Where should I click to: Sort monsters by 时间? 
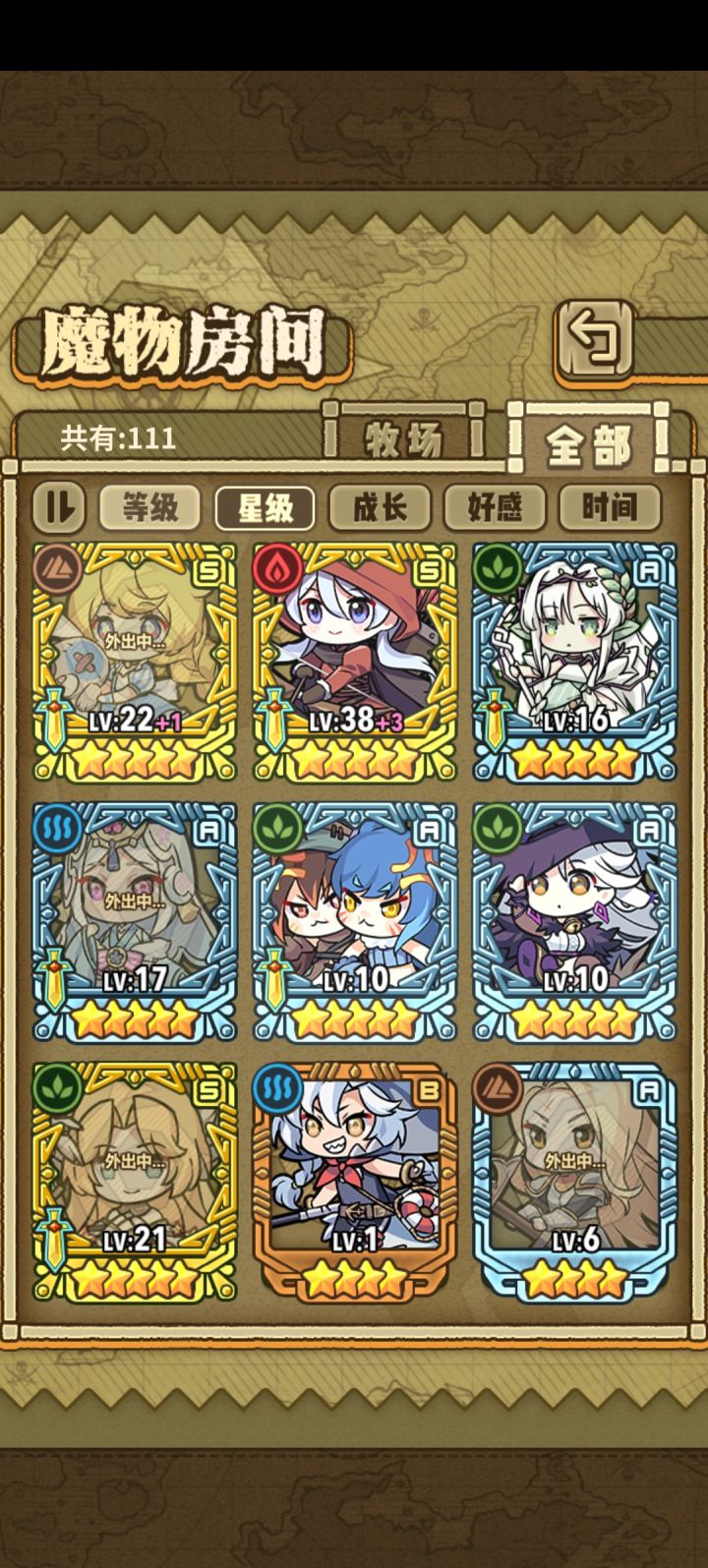pyautogui.click(x=609, y=507)
